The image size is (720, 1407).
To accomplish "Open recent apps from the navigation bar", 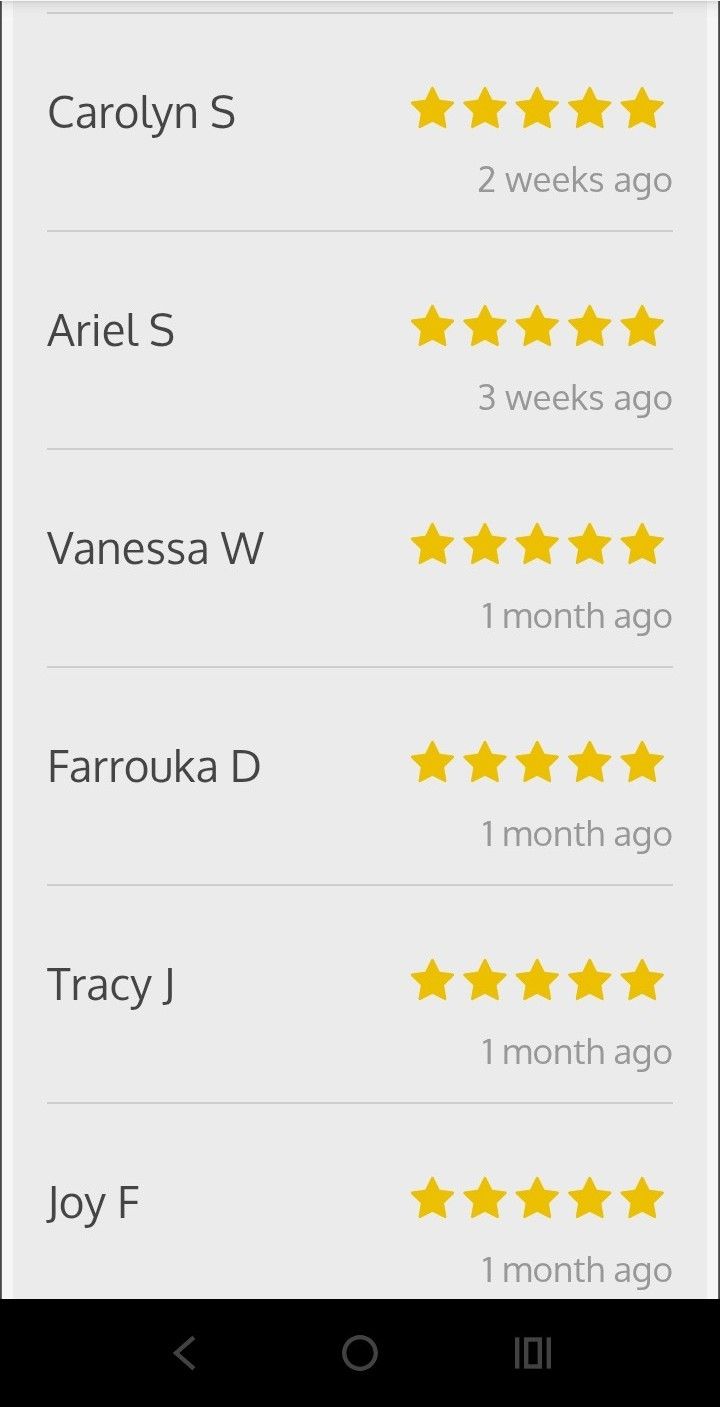I will click(x=533, y=1353).
